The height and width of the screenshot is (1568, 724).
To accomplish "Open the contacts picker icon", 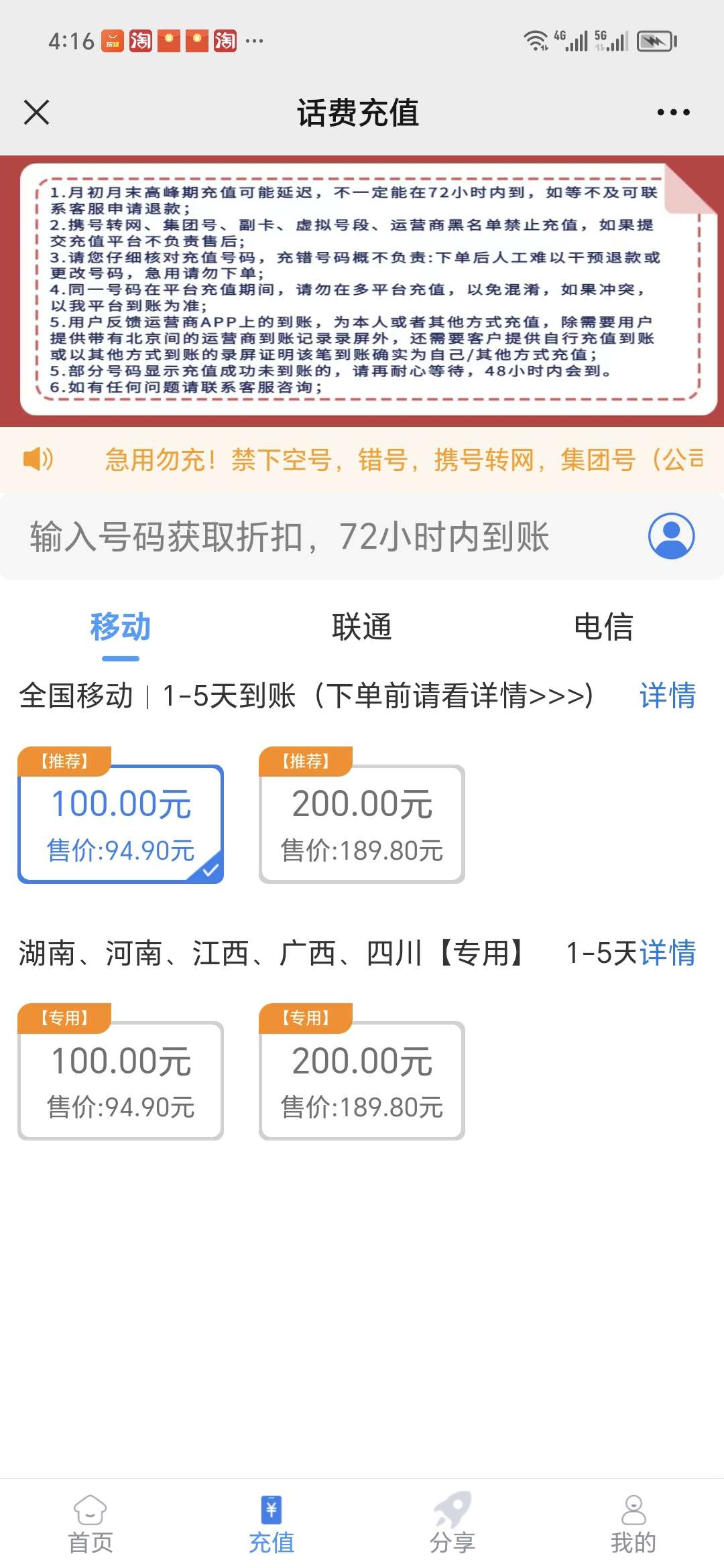I will [671, 536].
